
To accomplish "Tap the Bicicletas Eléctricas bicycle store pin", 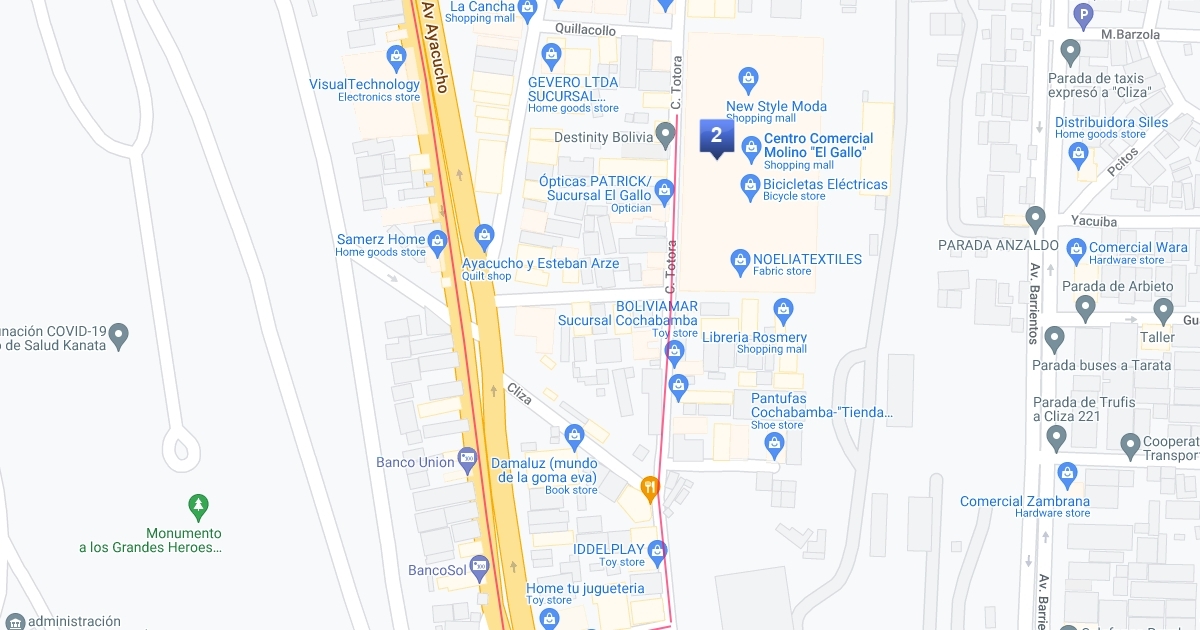I will tap(750, 184).
